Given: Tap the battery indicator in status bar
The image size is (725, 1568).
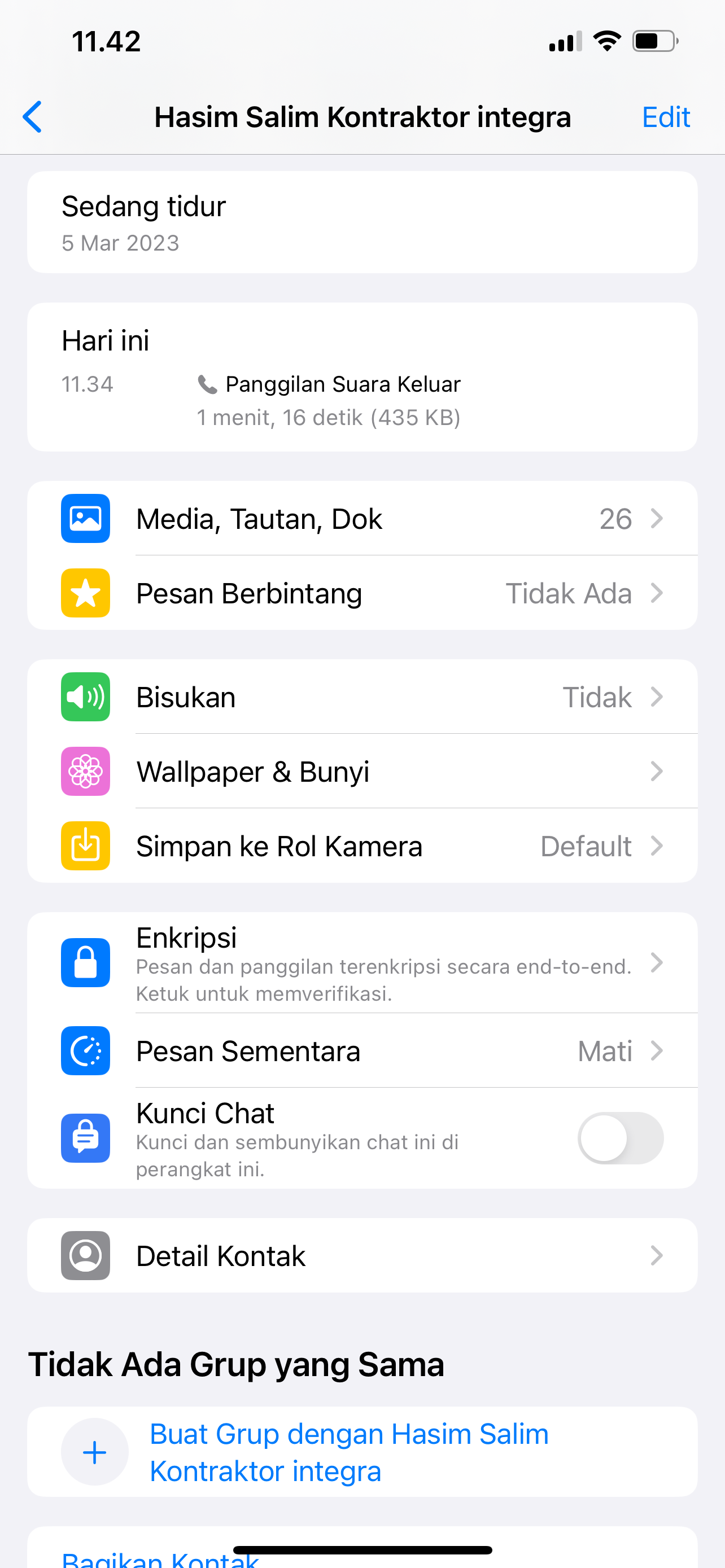Looking at the screenshot, I should [653, 40].
